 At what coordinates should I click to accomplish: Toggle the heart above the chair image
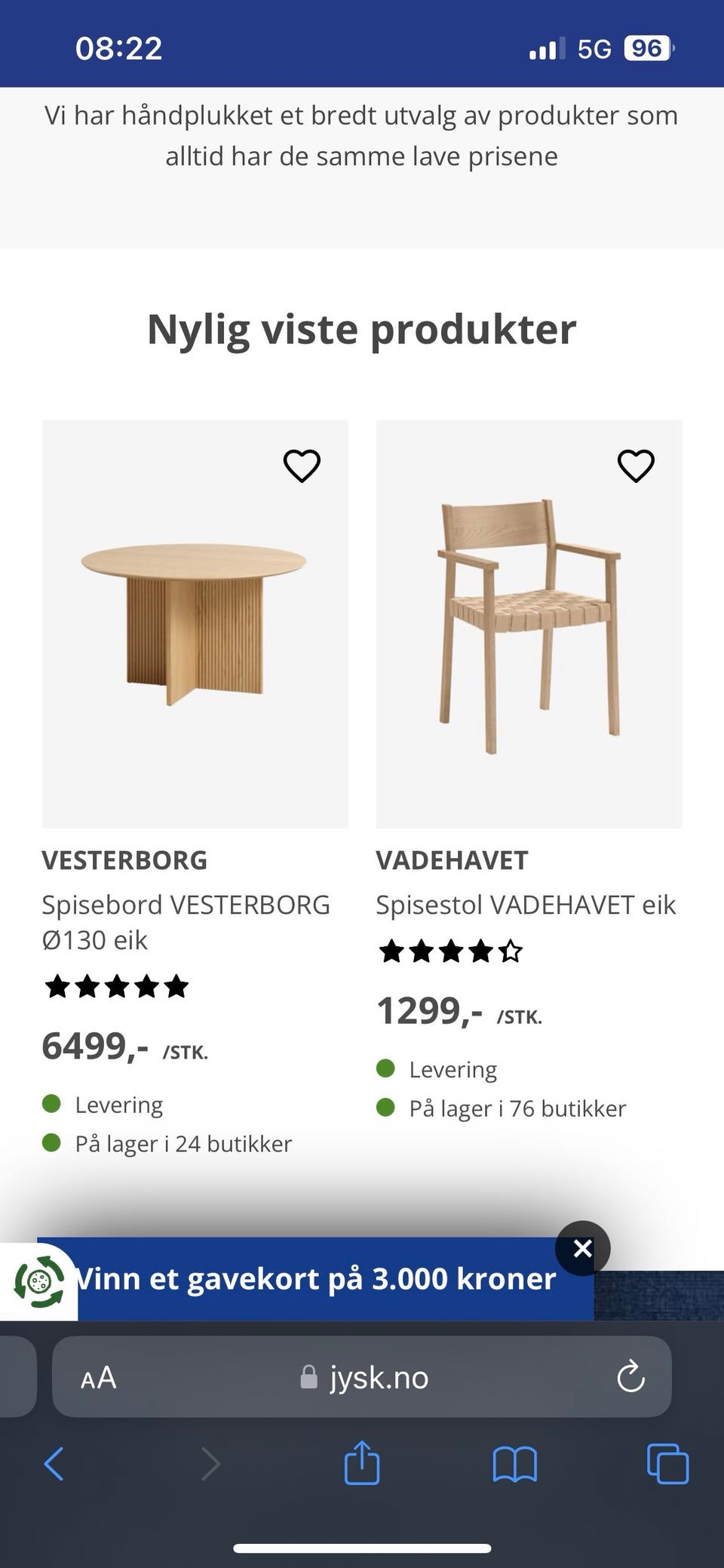[636, 466]
